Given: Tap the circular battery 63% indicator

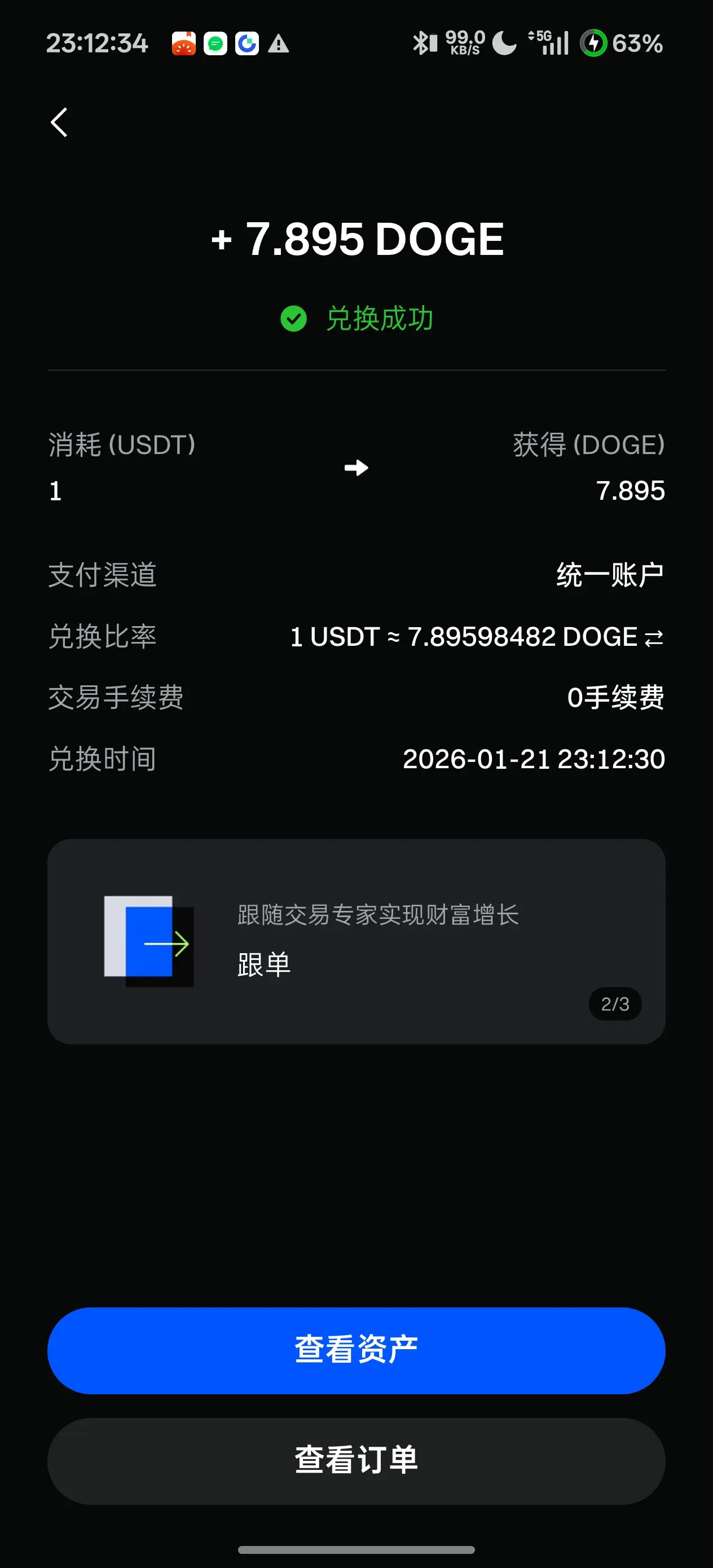Looking at the screenshot, I should point(593,43).
